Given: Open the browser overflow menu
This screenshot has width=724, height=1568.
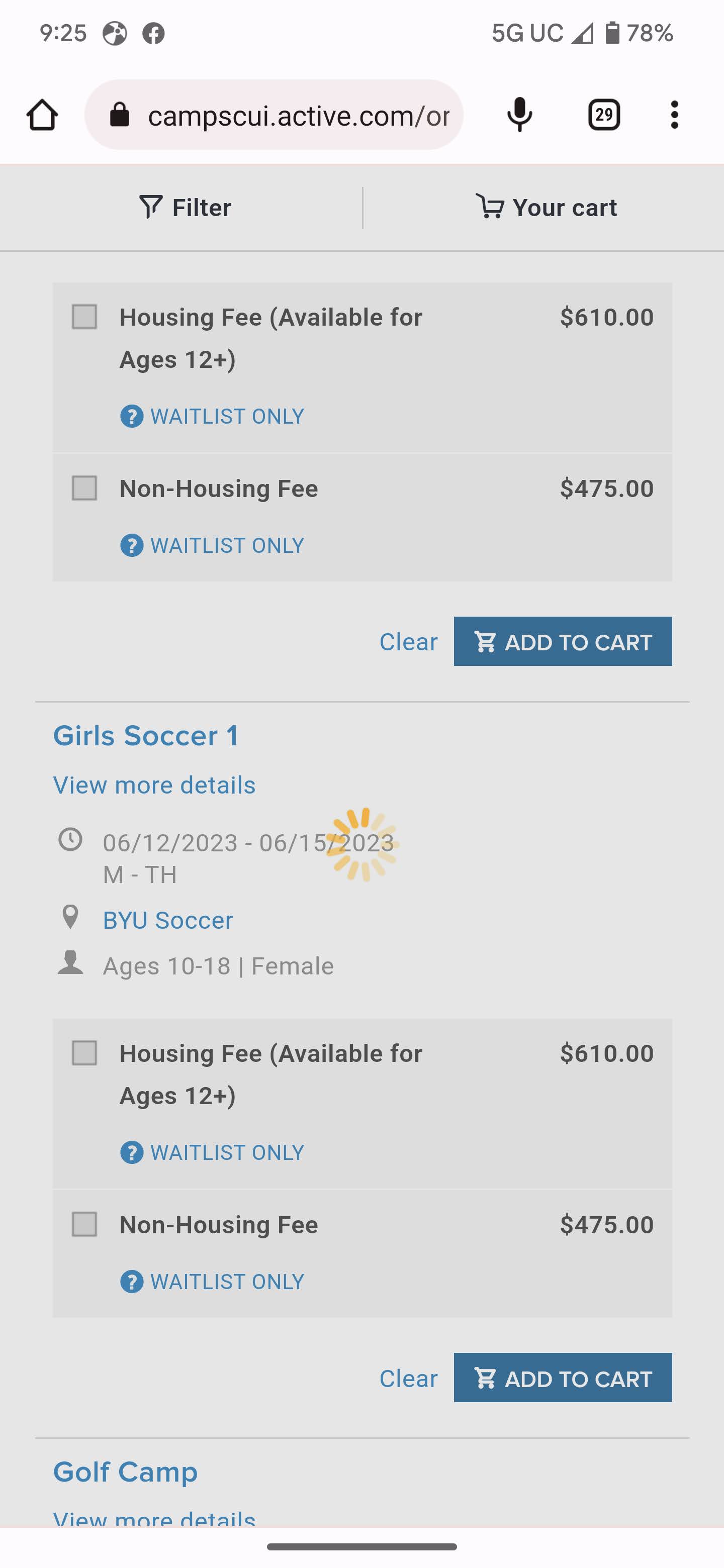Looking at the screenshot, I should click(x=674, y=115).
